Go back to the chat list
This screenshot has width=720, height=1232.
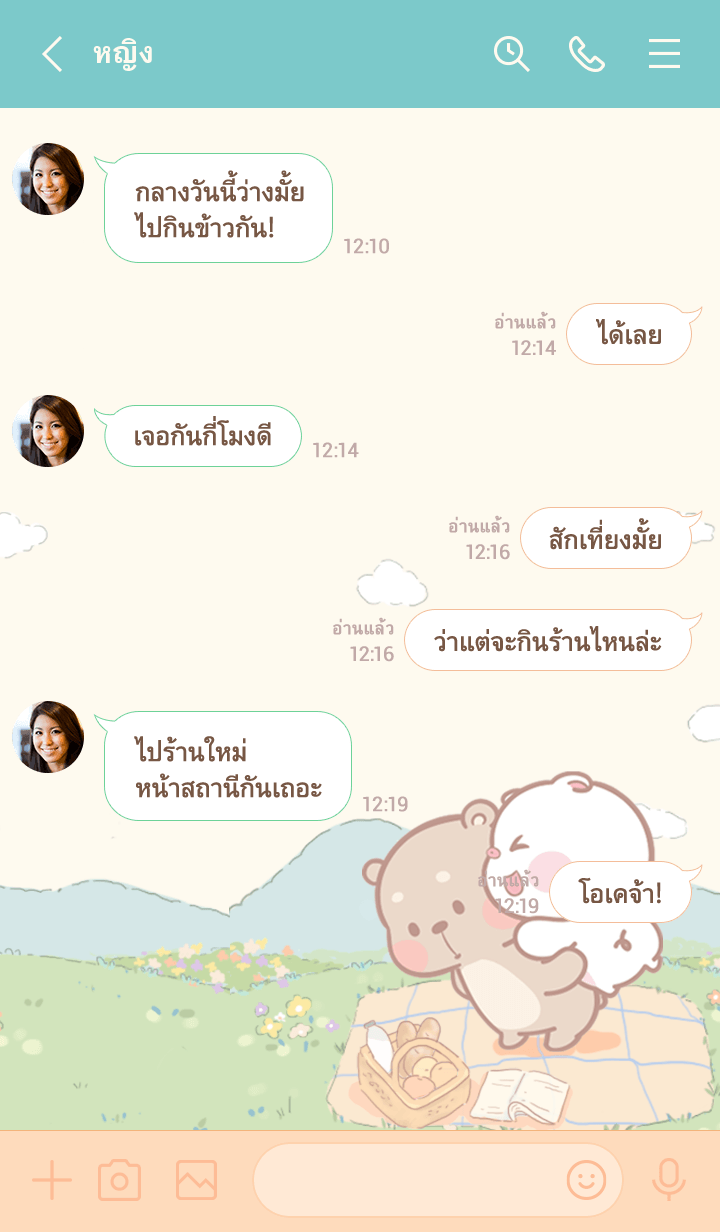click(x=52, y=54)
